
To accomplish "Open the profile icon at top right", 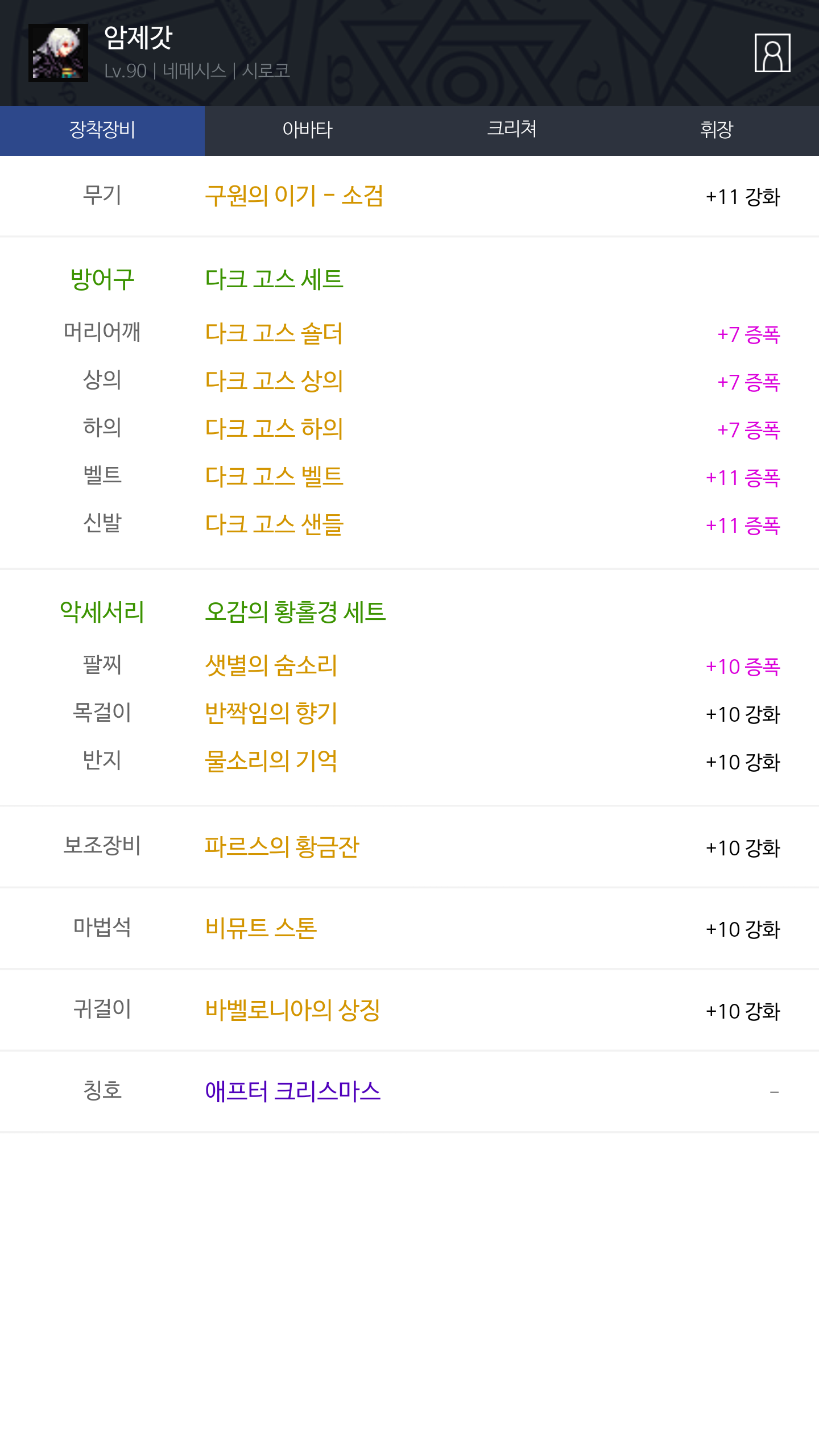I will [772, 53].
